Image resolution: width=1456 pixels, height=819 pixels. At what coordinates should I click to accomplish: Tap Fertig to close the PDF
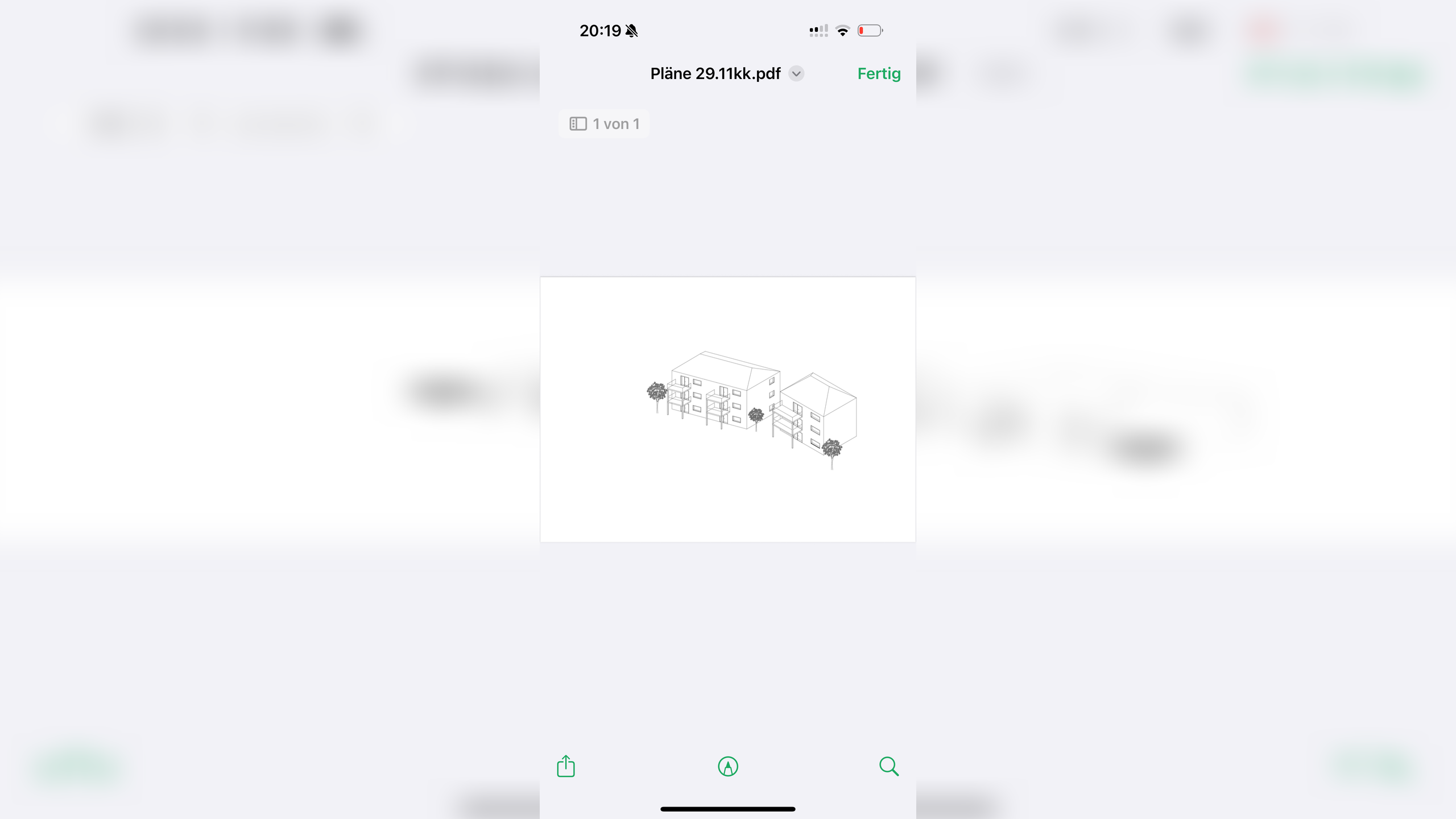pyautogui.click(x=879, y=74)
